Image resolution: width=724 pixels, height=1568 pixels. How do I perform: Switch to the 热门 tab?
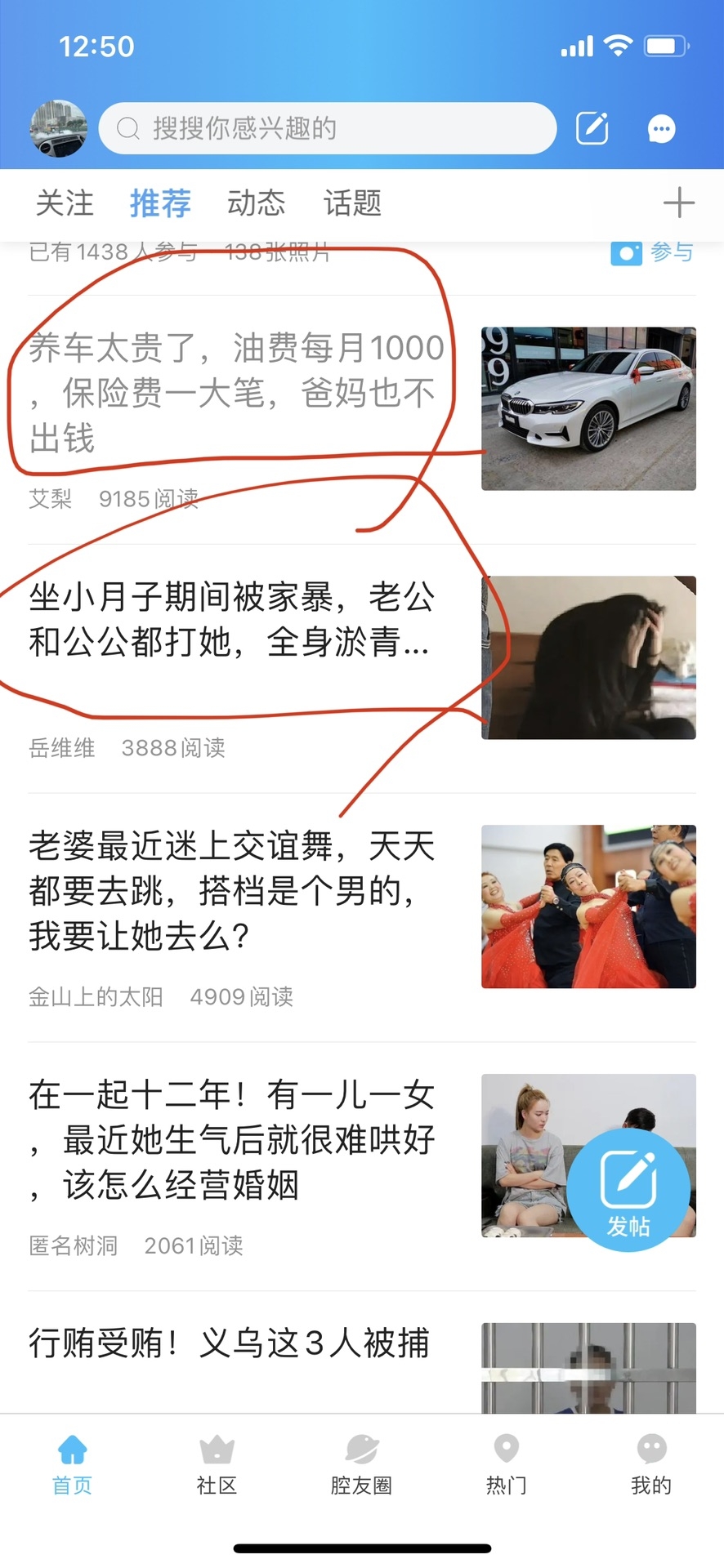[x=506, y=1464]
